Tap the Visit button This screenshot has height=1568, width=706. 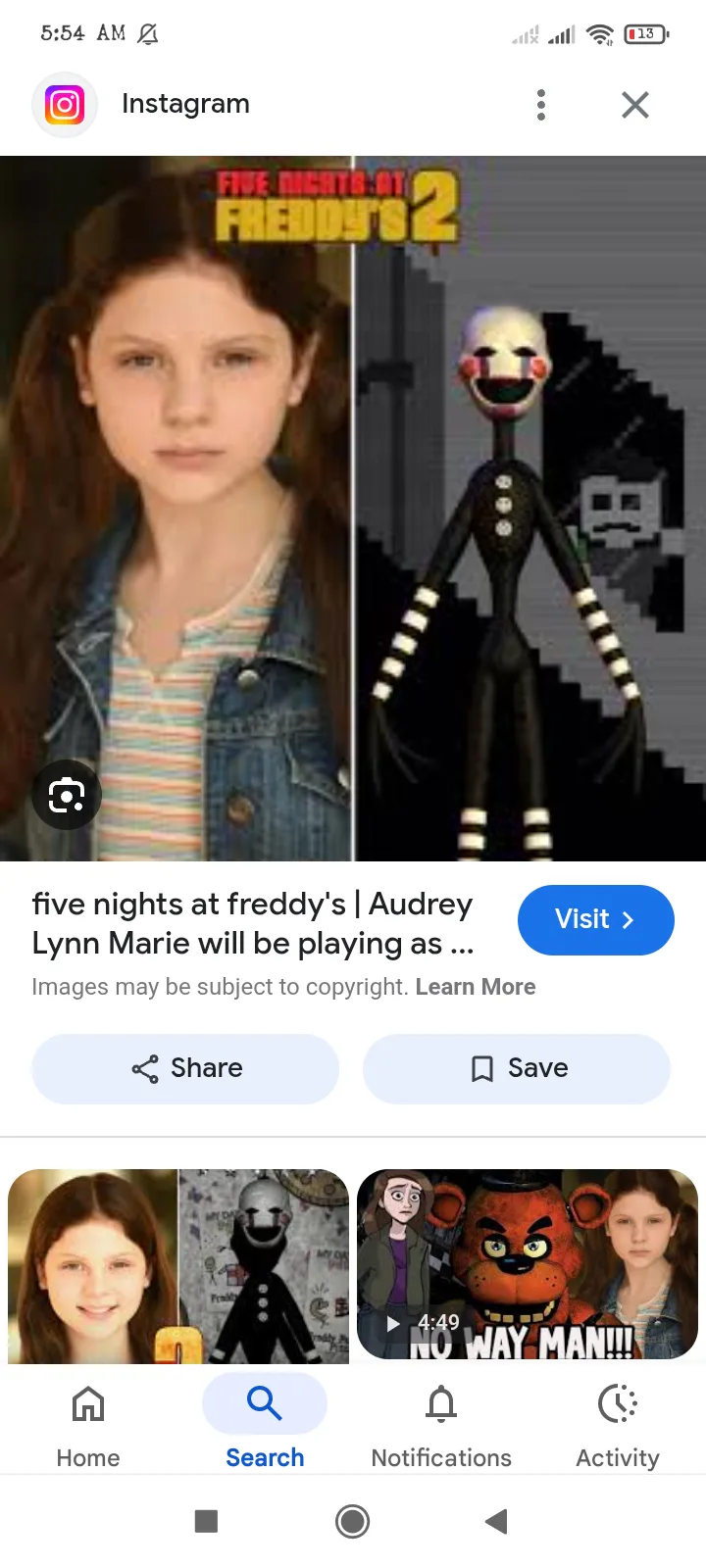595,919
